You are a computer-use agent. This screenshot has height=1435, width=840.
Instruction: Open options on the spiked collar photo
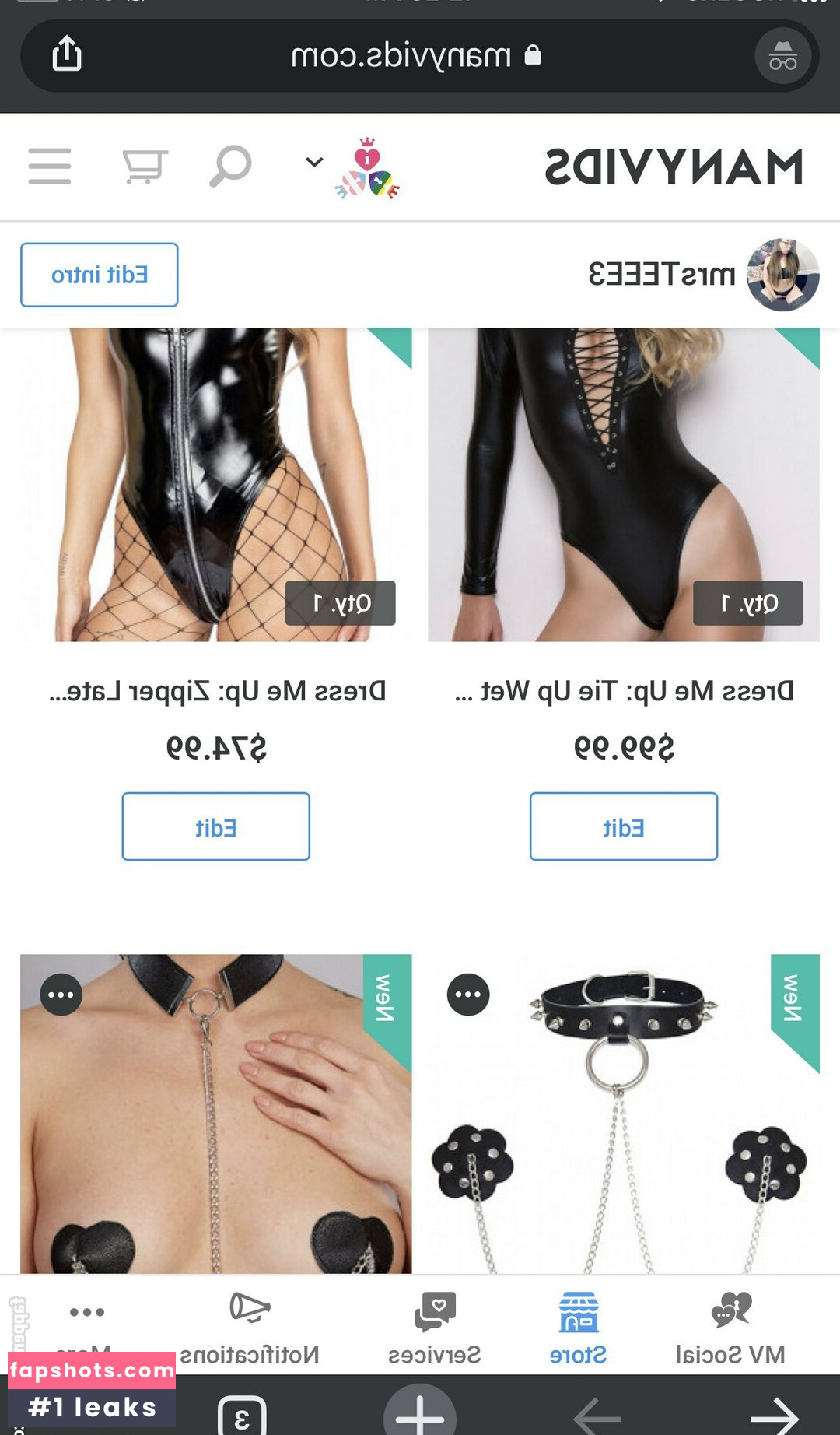pyautogui.click(x=468, y=995)
